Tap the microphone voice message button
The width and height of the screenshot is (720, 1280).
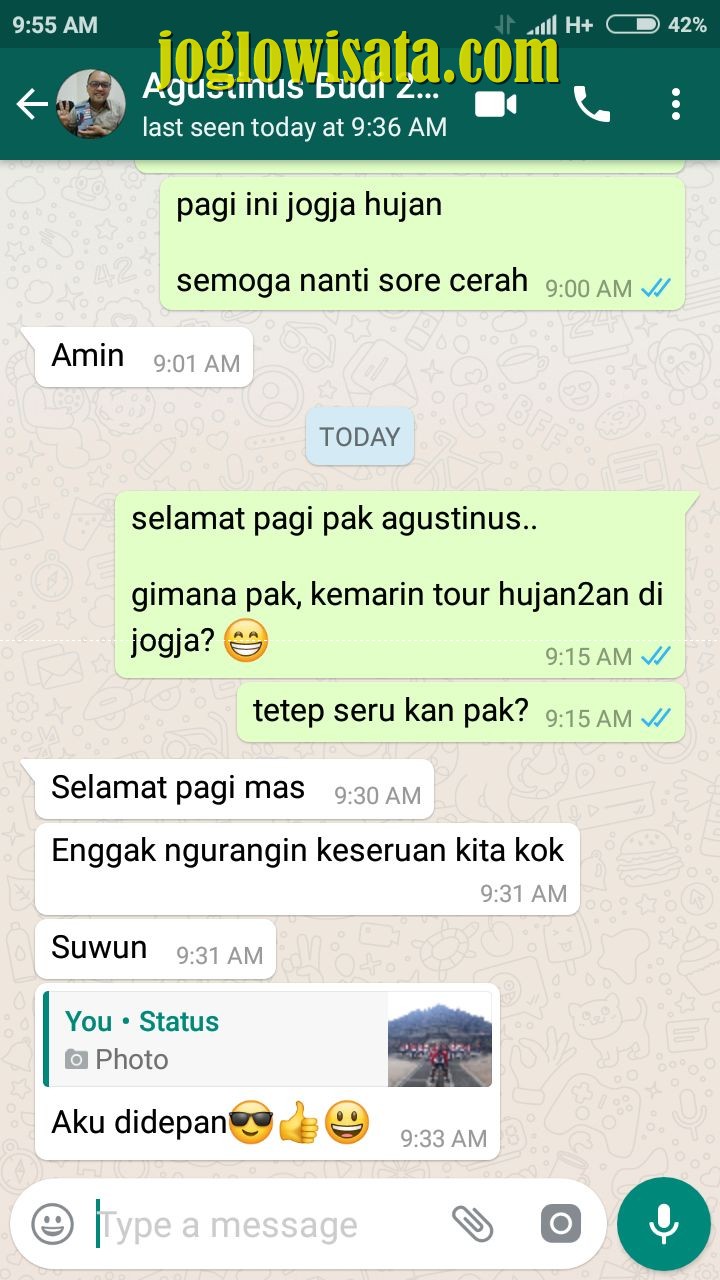(x=664, y=1224)
